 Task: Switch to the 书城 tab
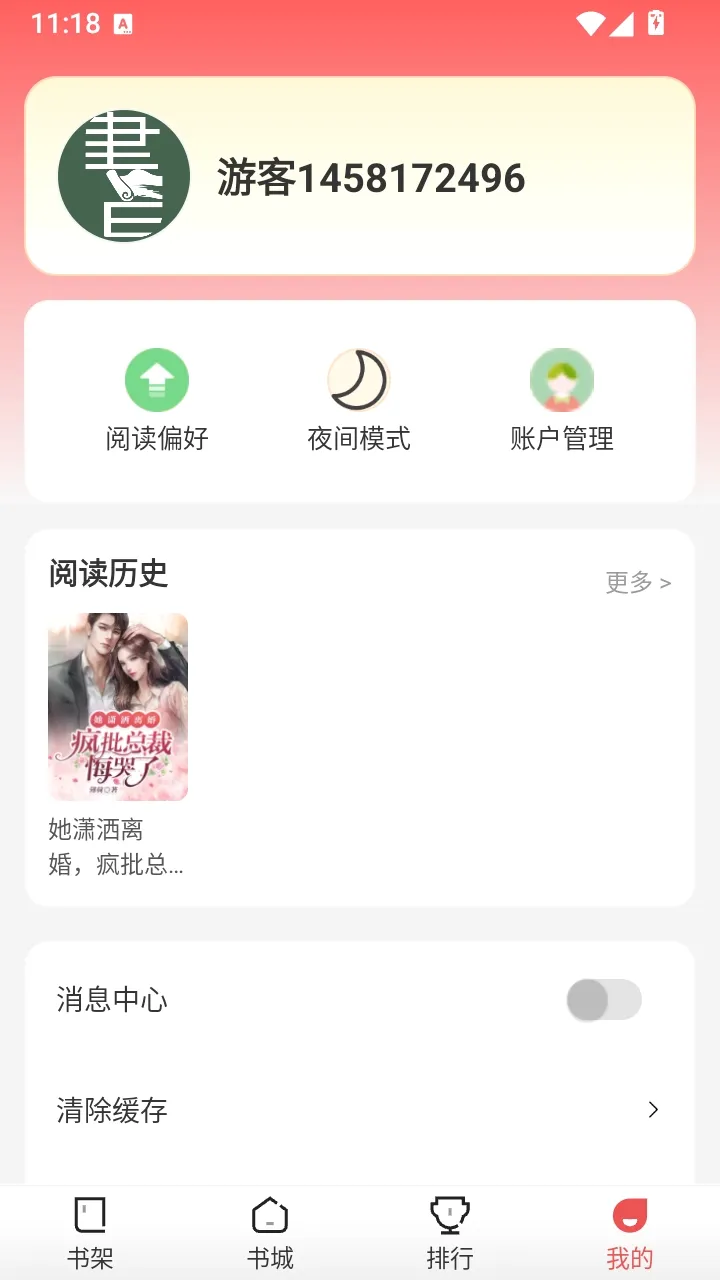[270, 1234]
